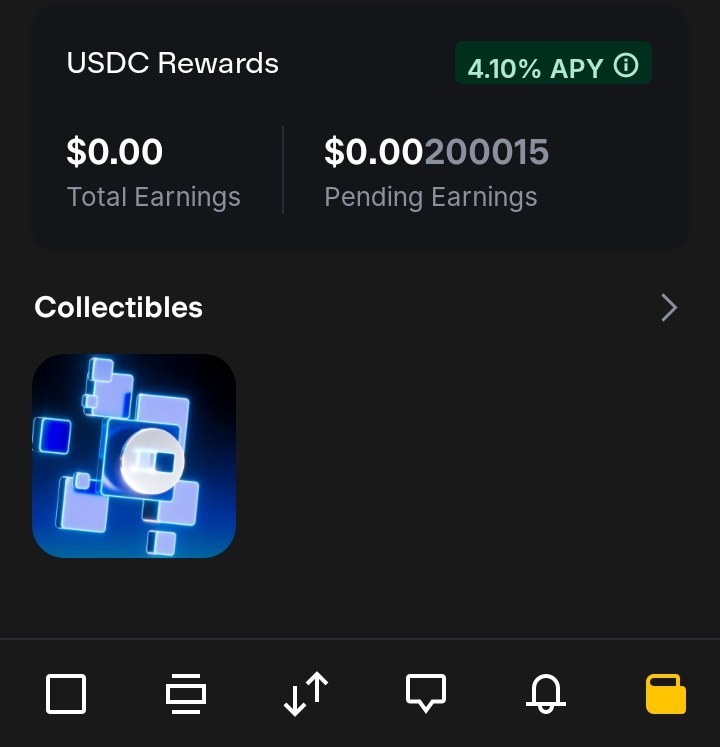The height and width of the screenshot is (747, 720).
Task: Open the swap arrows tab
Action: (306, 694)
